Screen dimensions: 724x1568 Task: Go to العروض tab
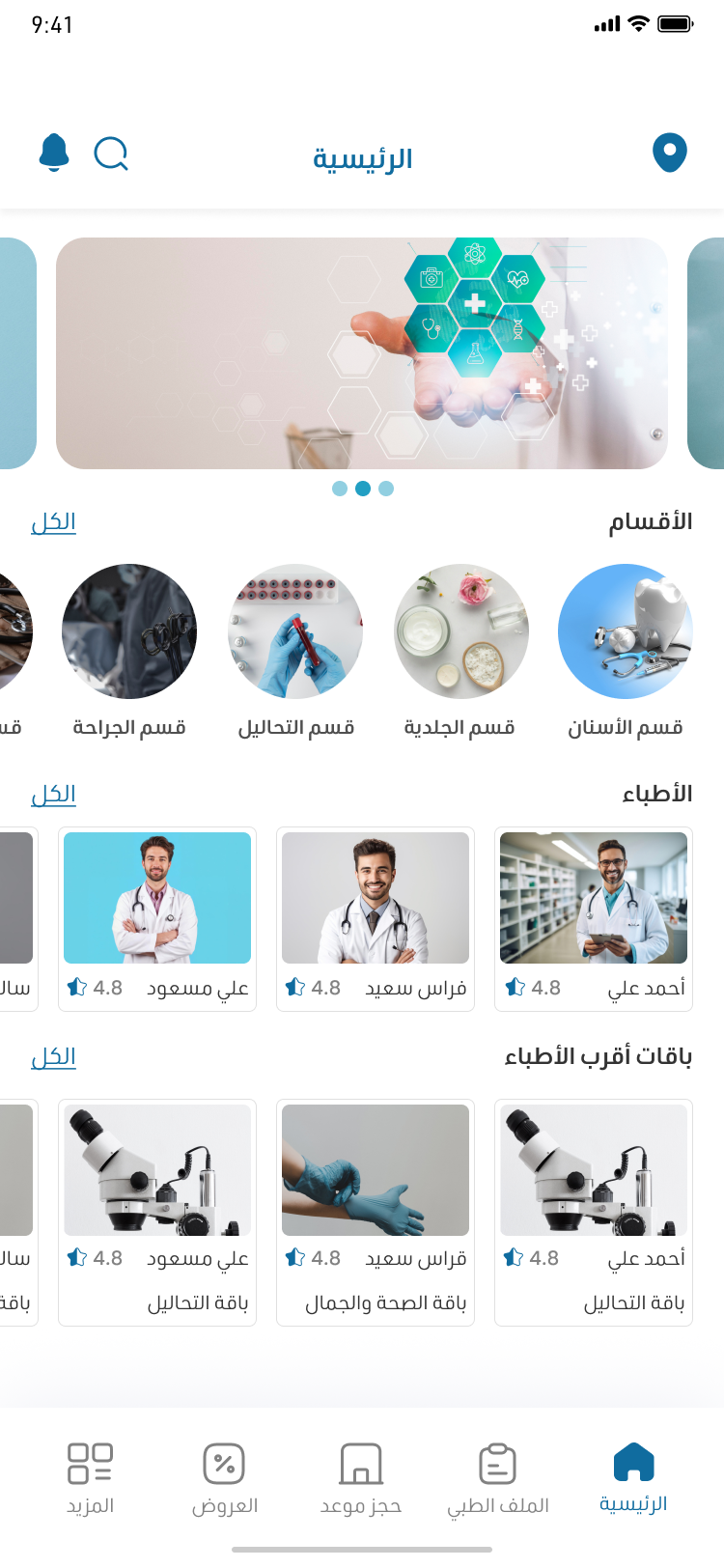tap(224, 1478)
